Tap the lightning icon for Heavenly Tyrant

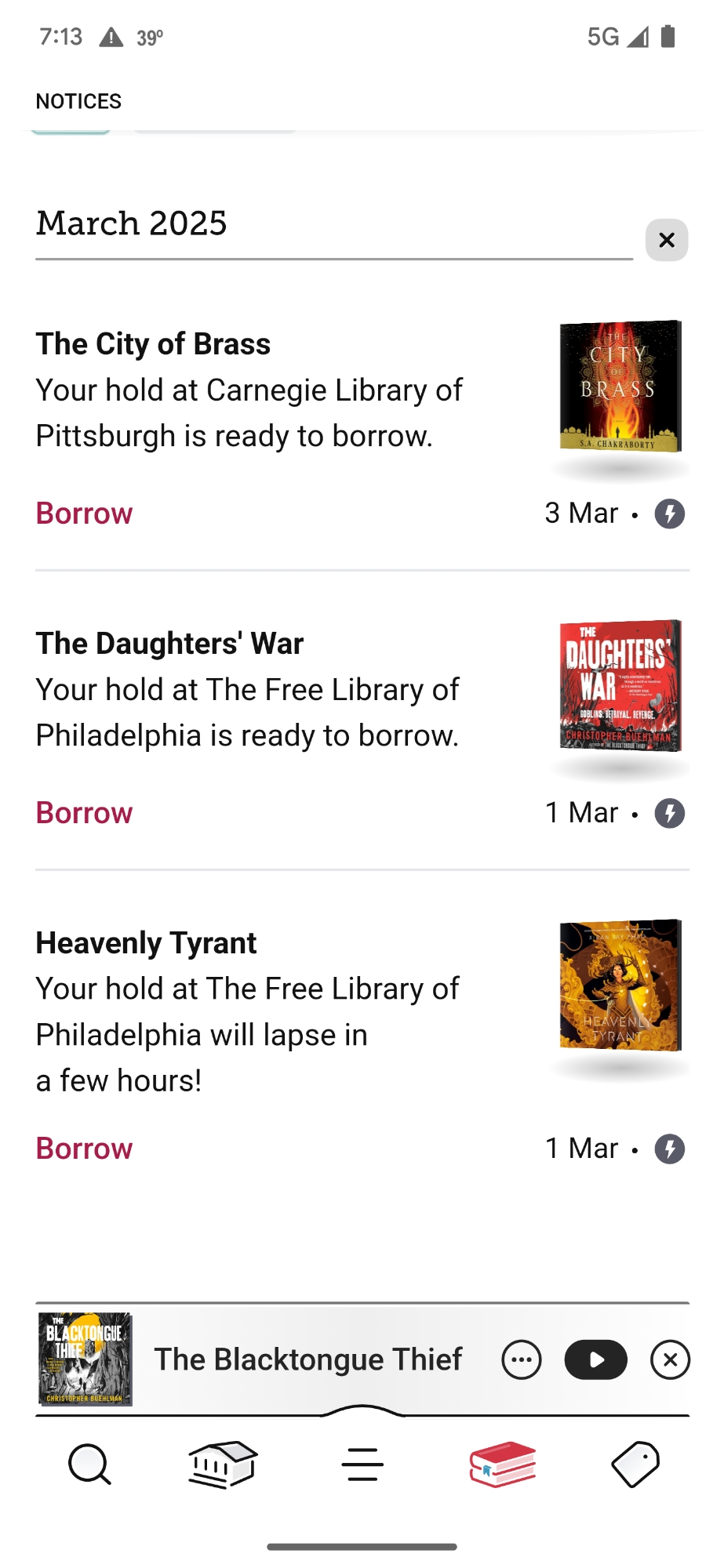pyautogui.click(x=670, y=1149)
